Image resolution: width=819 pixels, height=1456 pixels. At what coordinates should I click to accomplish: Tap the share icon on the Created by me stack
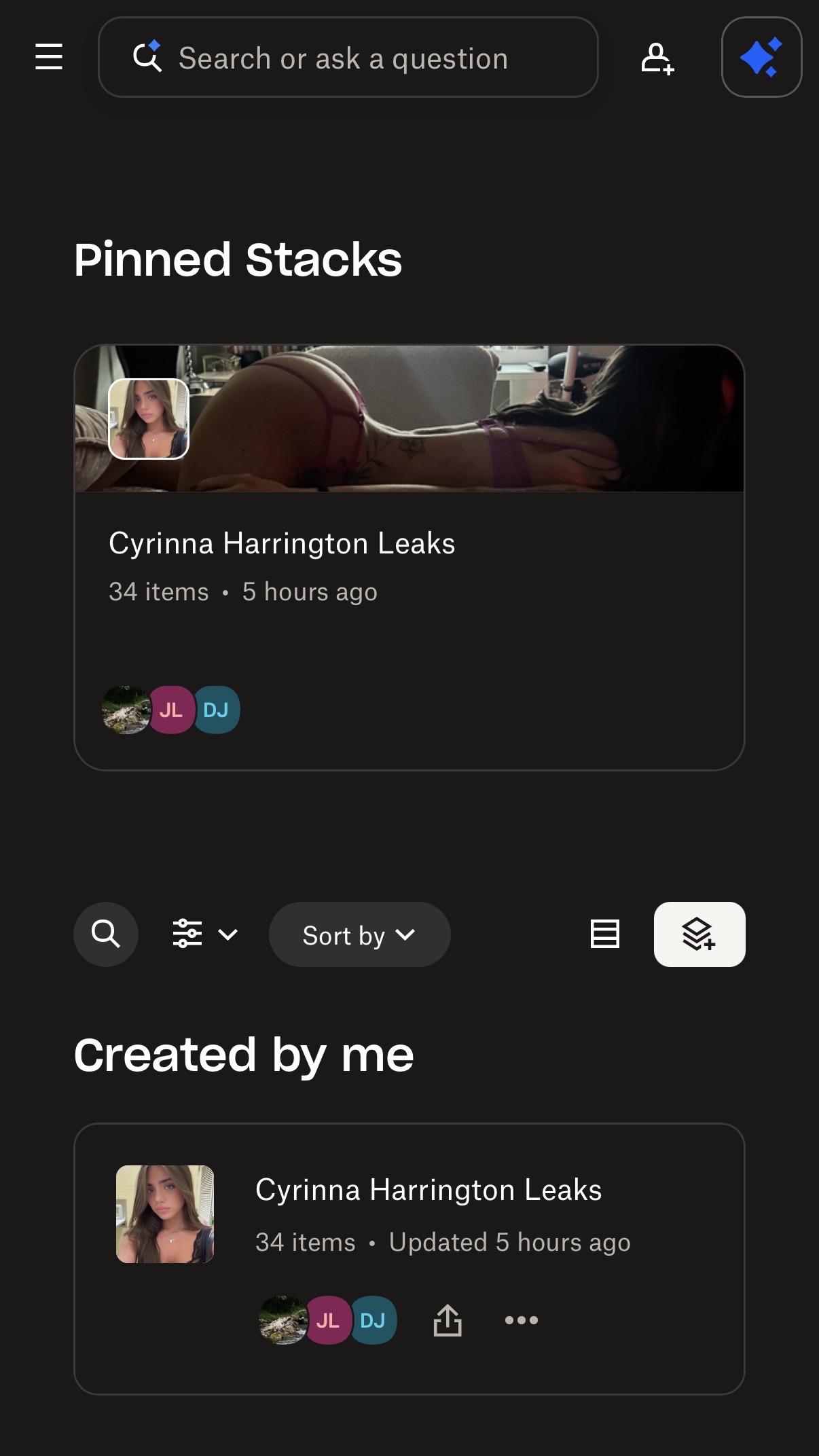click(x=448, y=1320)
